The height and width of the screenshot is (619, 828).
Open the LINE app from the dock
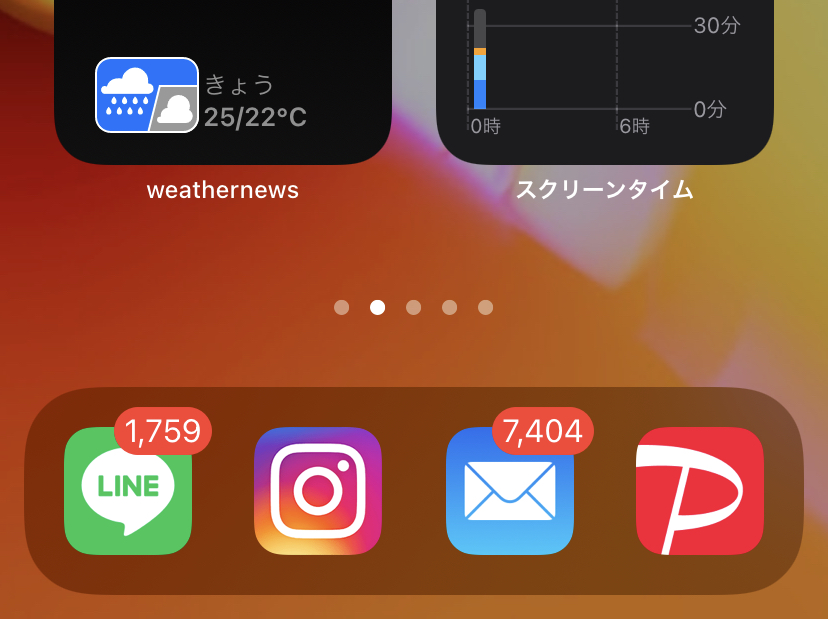128,491
